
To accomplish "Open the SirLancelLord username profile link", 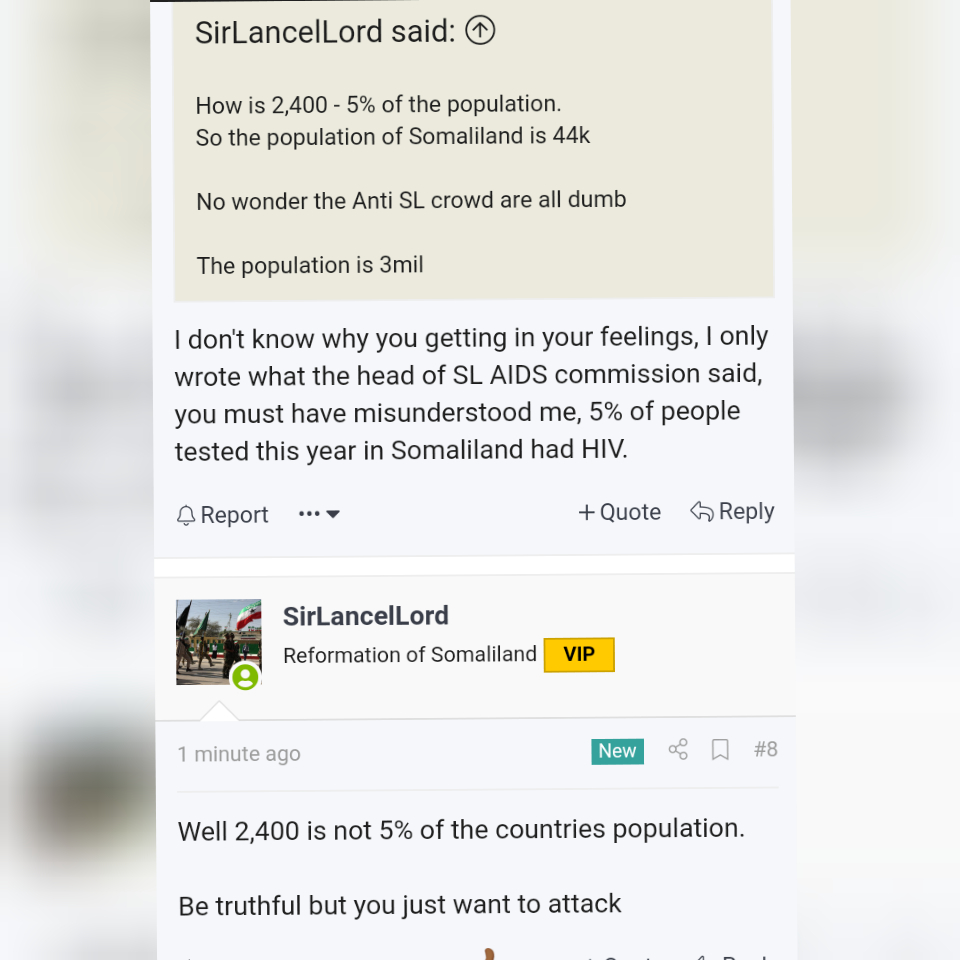I will [365, 616].
